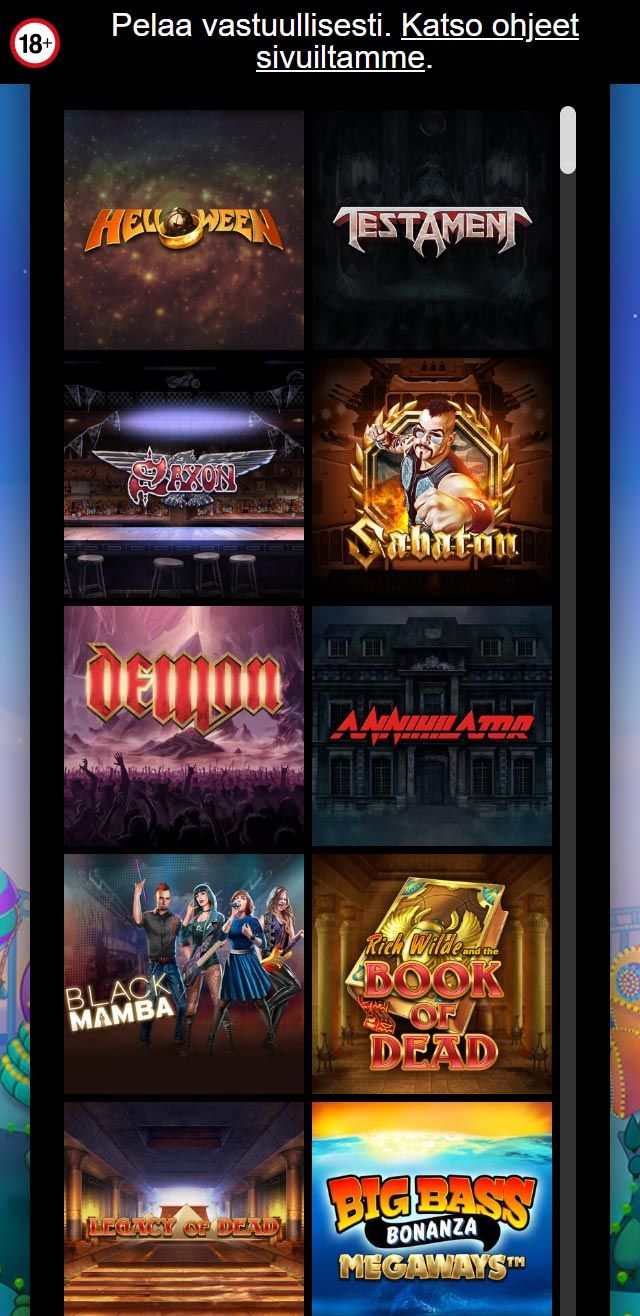Open Rich Wilde Book of Dead

(x=432, y=974)
